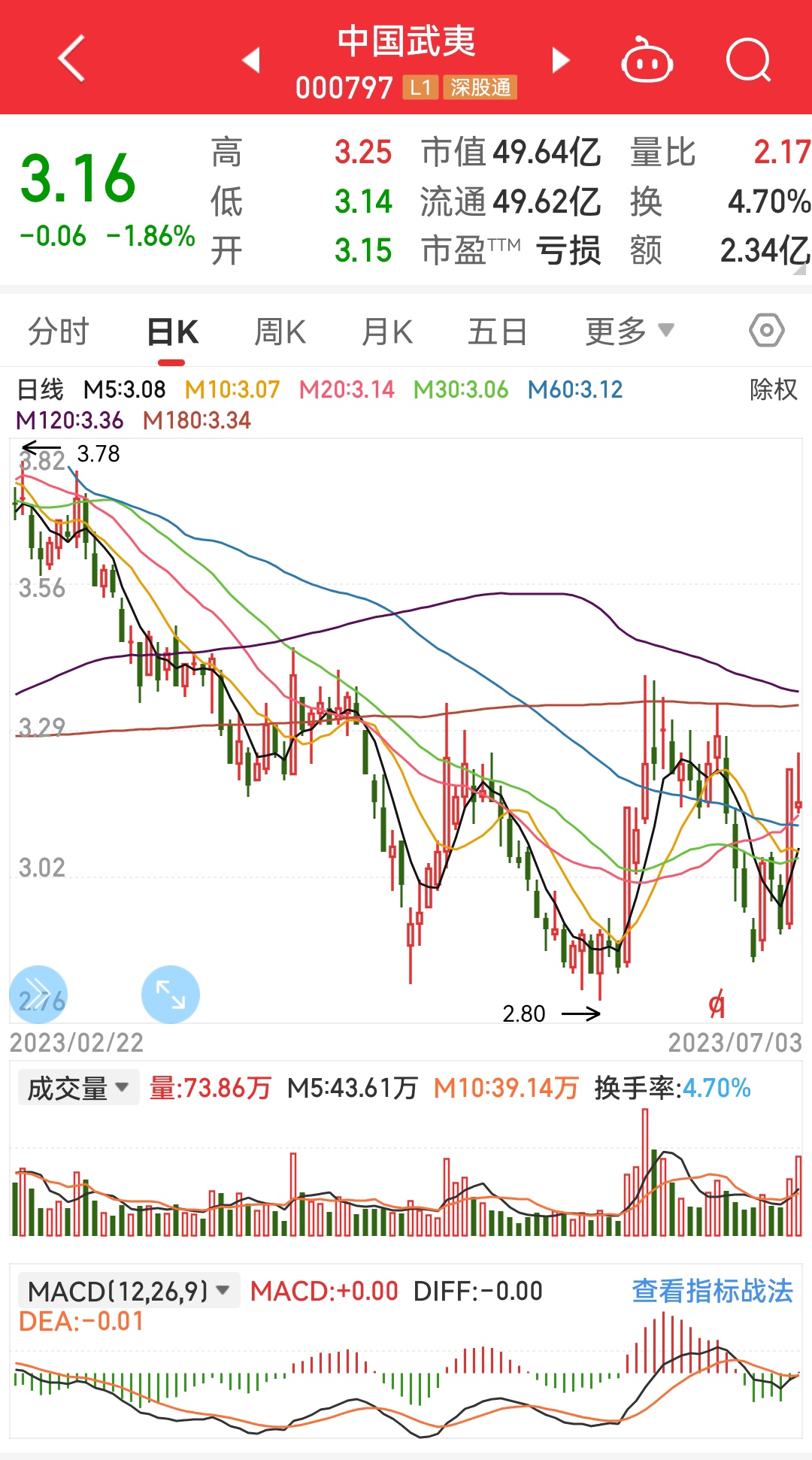Open the 五日 chart tab
812x1460 pixels.
click(497, 332)
